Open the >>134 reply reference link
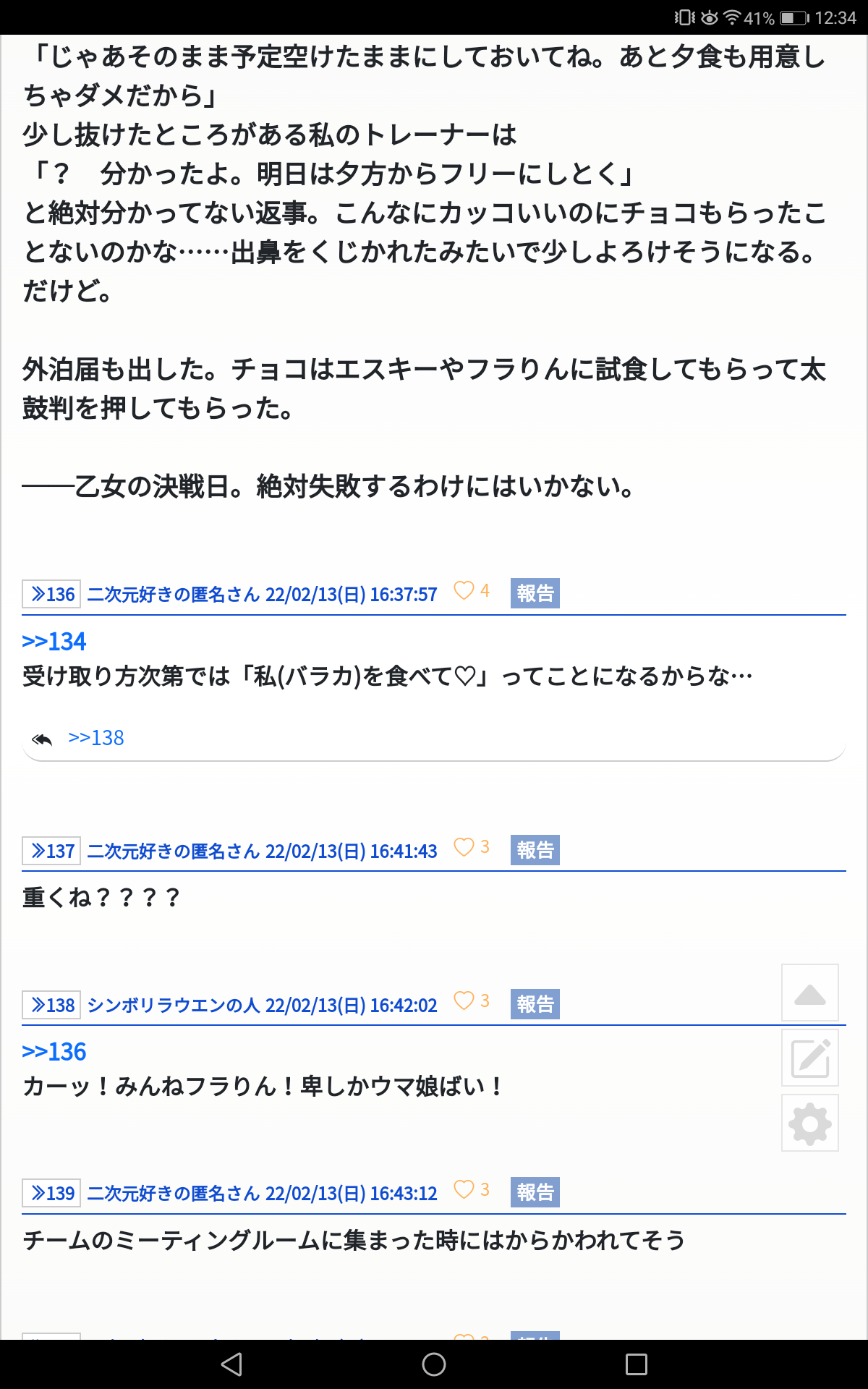The height and width of the screenshot is (1389, 868). tap(54, 642)
